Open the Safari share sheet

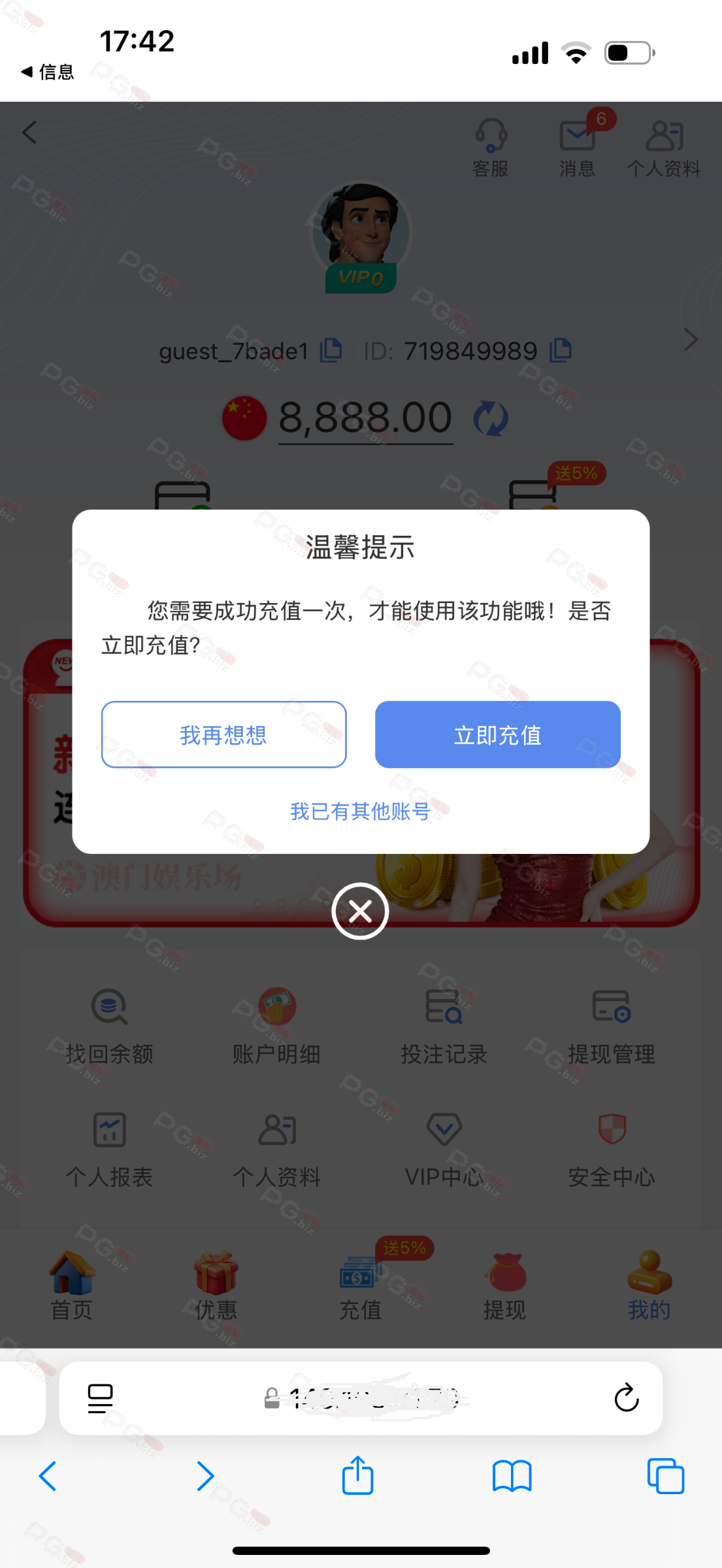coord(357,1475)
